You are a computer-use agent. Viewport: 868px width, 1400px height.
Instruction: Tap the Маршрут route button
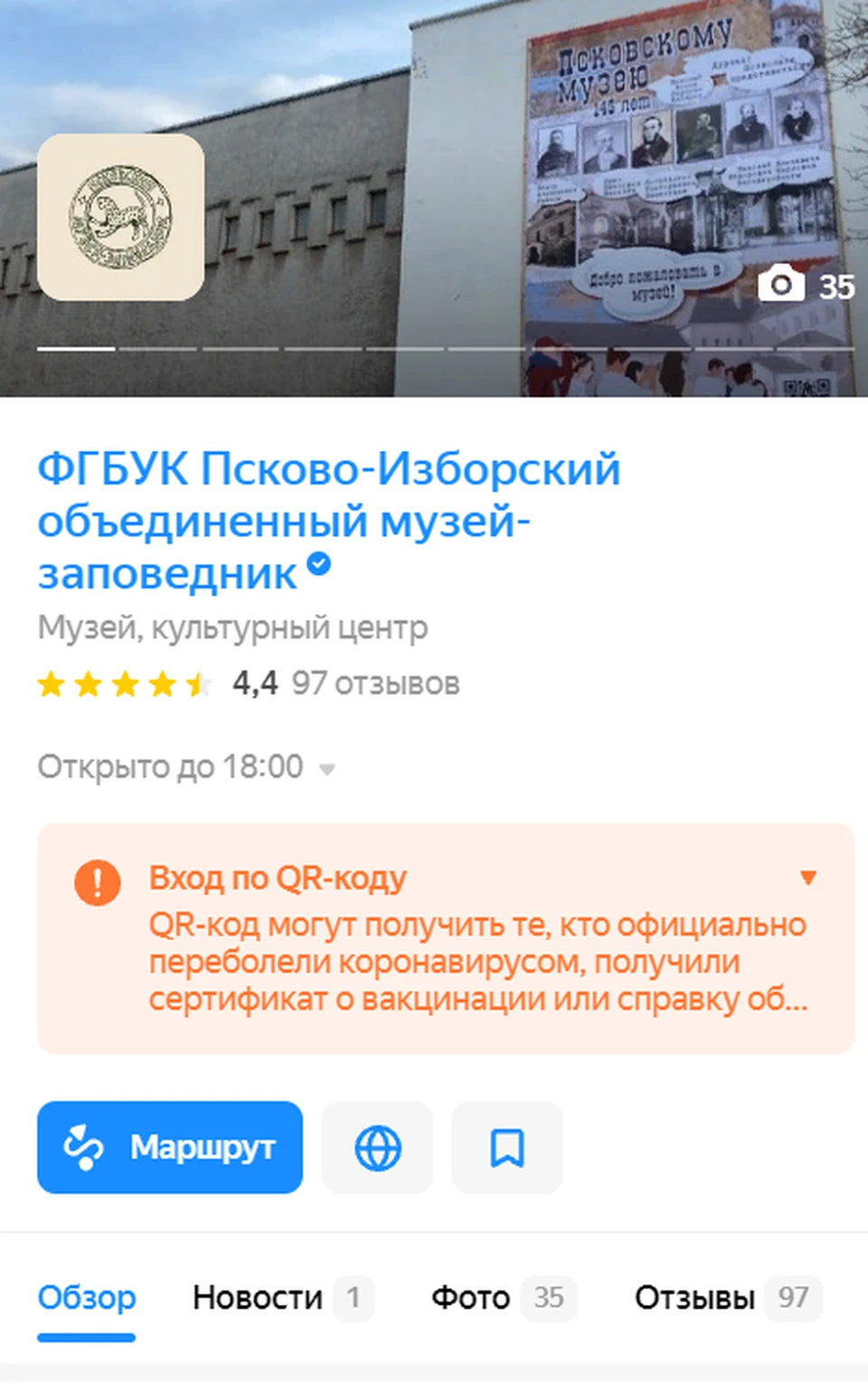[170, 1147]
